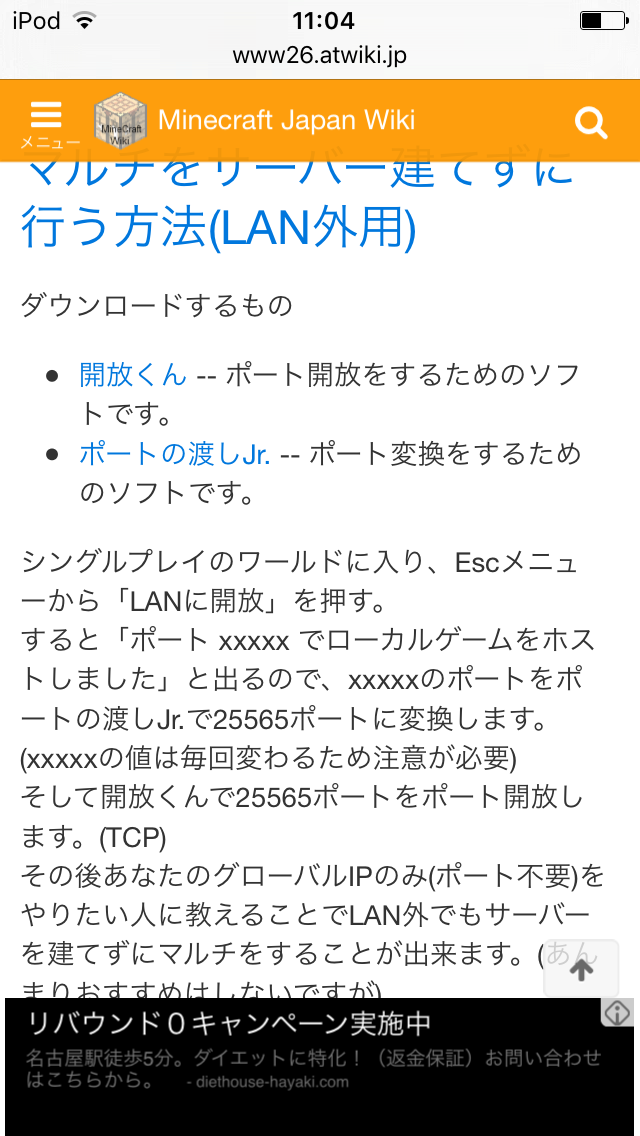Tap the scroll-to-top arrow button
Image resolution: width=640 pixels, height=1136 pixels.
581,968
